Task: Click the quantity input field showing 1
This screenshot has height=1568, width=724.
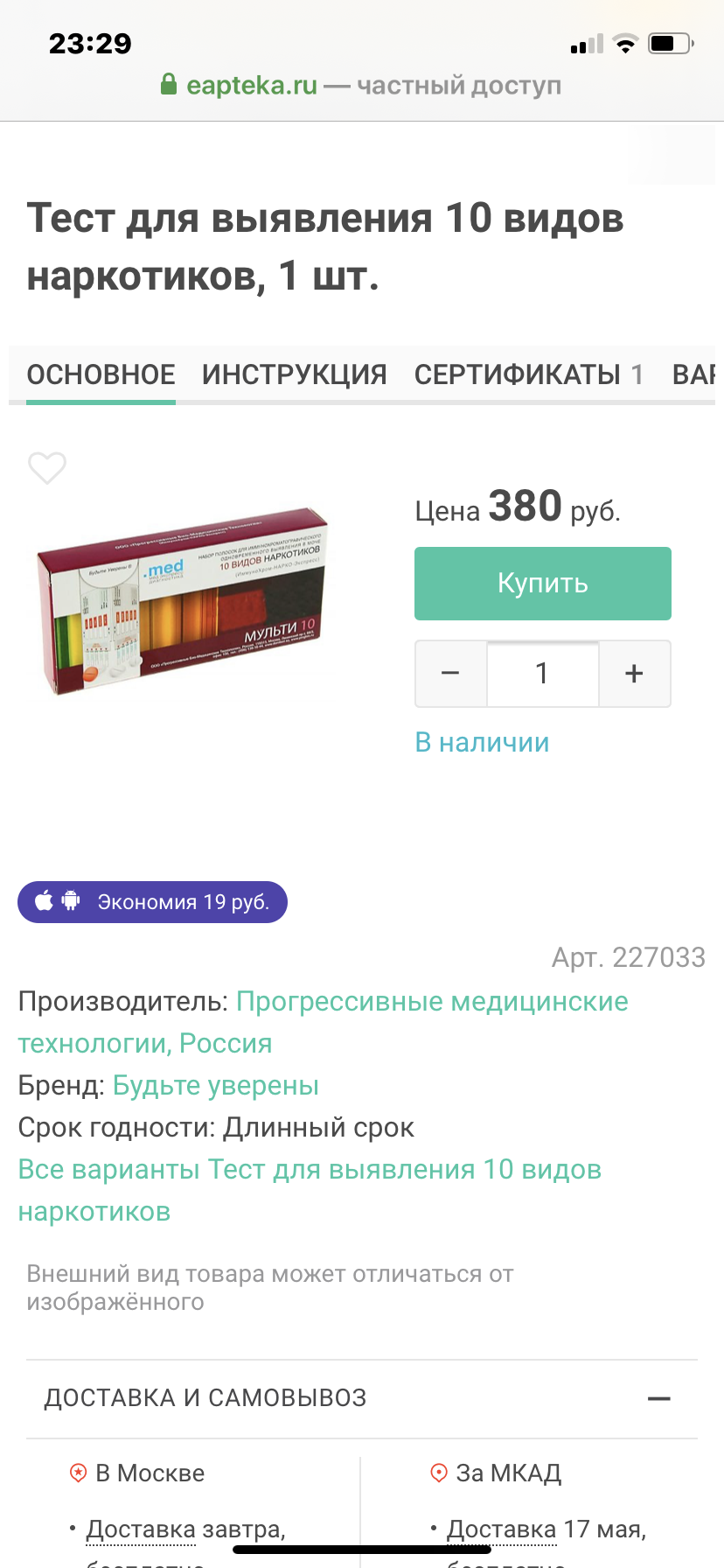Action: tap(542, 674)
